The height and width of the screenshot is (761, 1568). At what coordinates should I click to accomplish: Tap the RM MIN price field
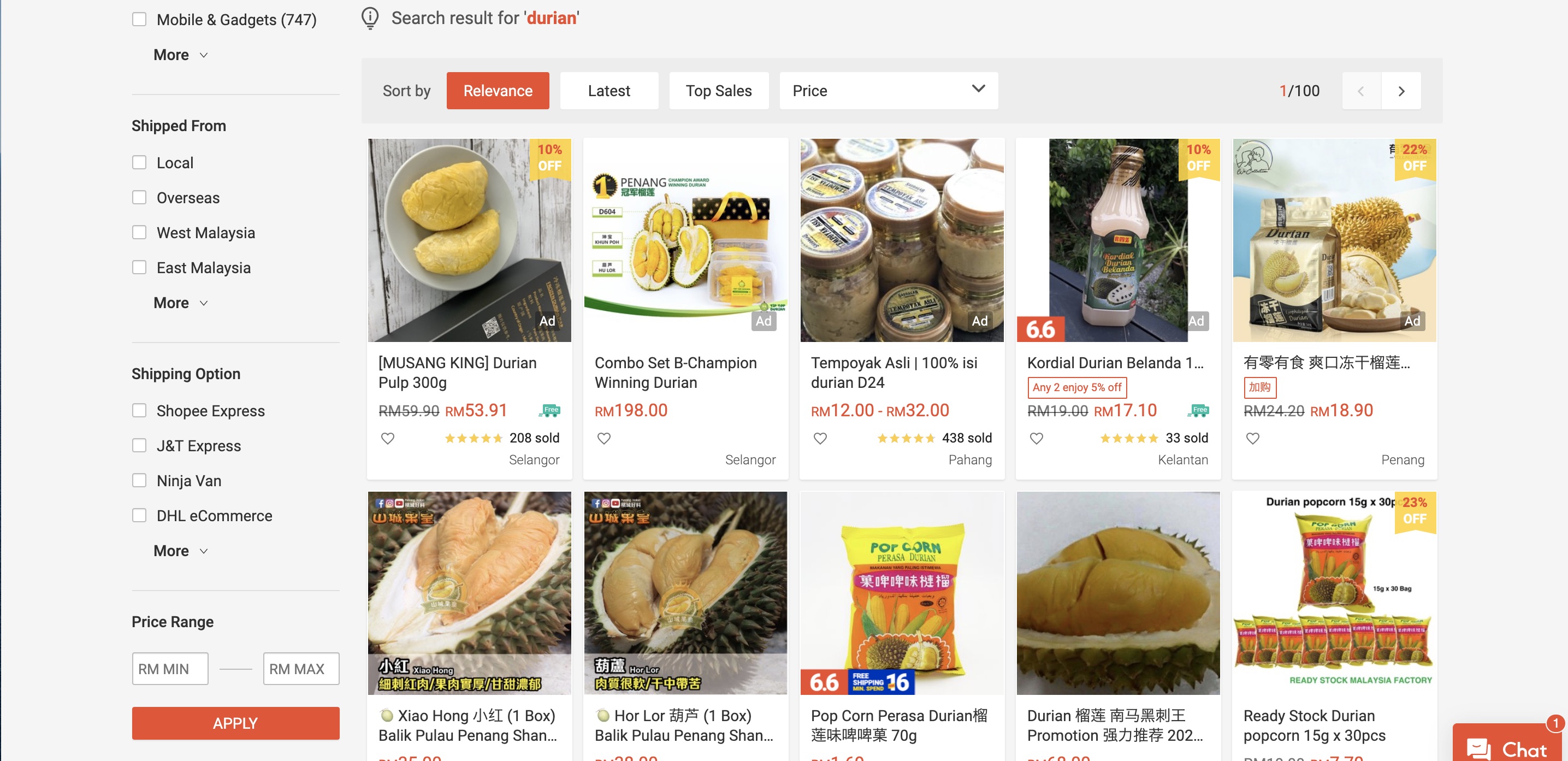(x=170, y=669)
